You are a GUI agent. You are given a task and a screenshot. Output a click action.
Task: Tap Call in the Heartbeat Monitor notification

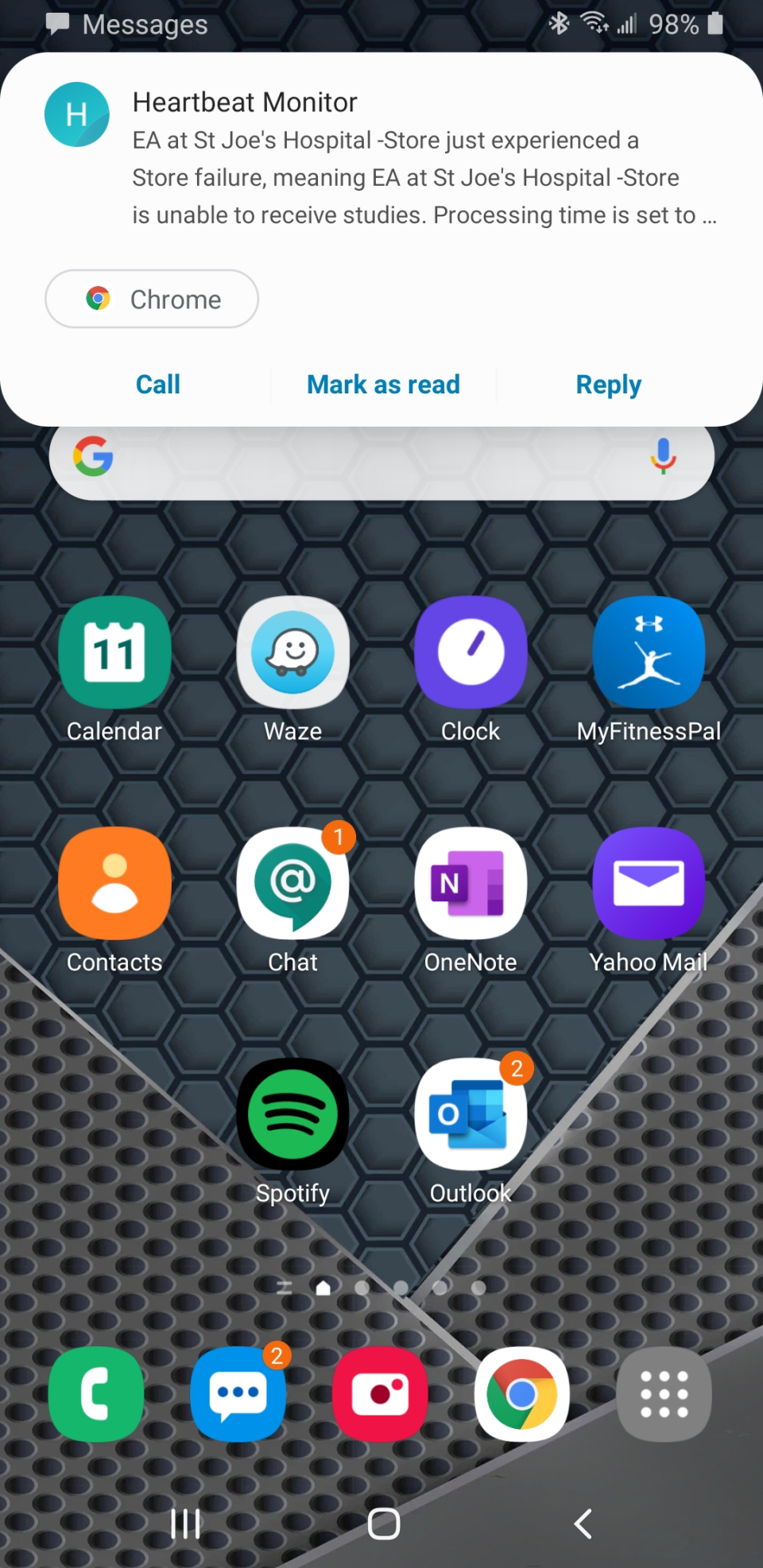[x=157, y=385]
